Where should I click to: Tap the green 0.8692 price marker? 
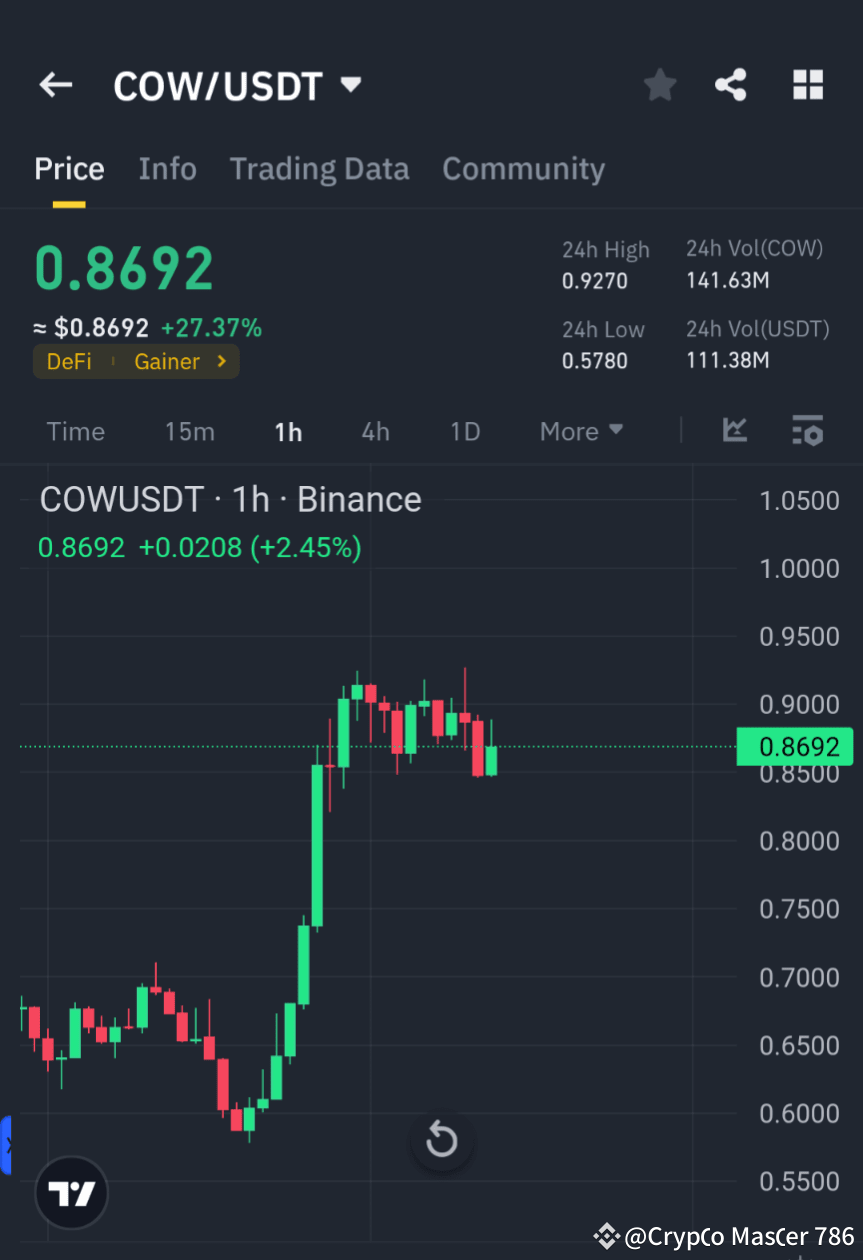click(x=795, y=746)
